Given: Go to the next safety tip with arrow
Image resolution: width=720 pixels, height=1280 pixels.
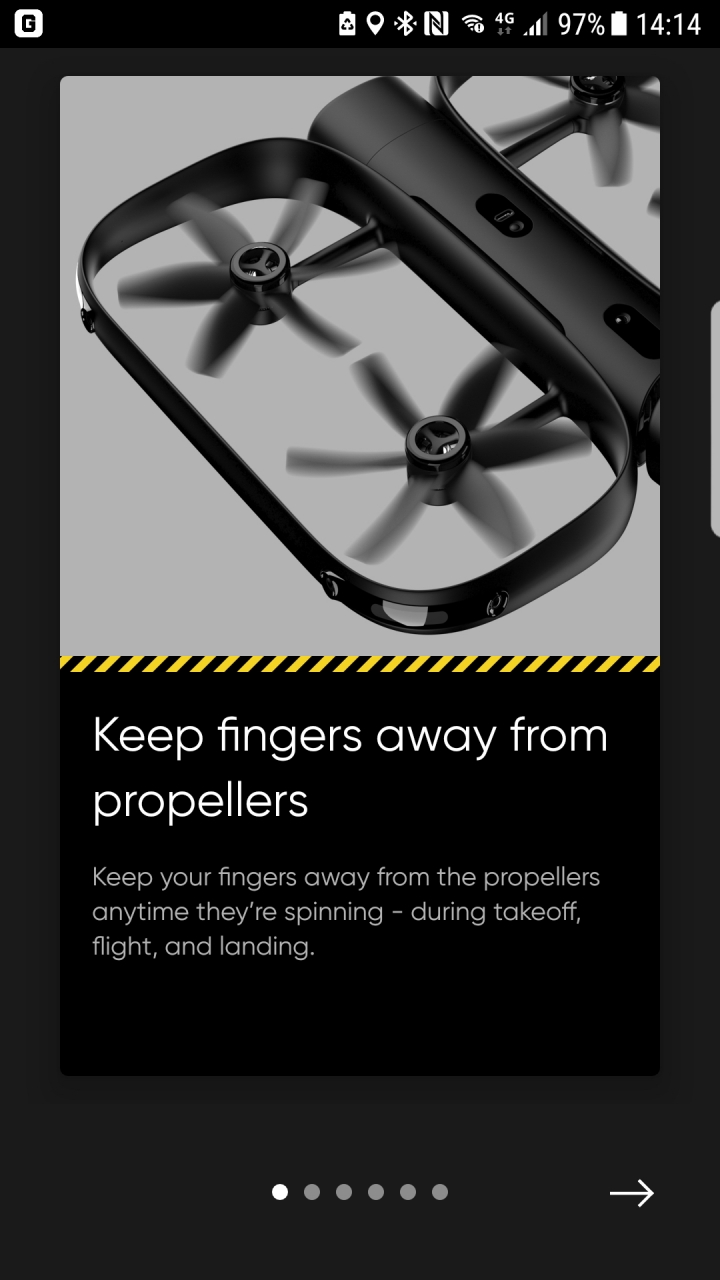Looking at the screenshot, I should coord(631,1192).
